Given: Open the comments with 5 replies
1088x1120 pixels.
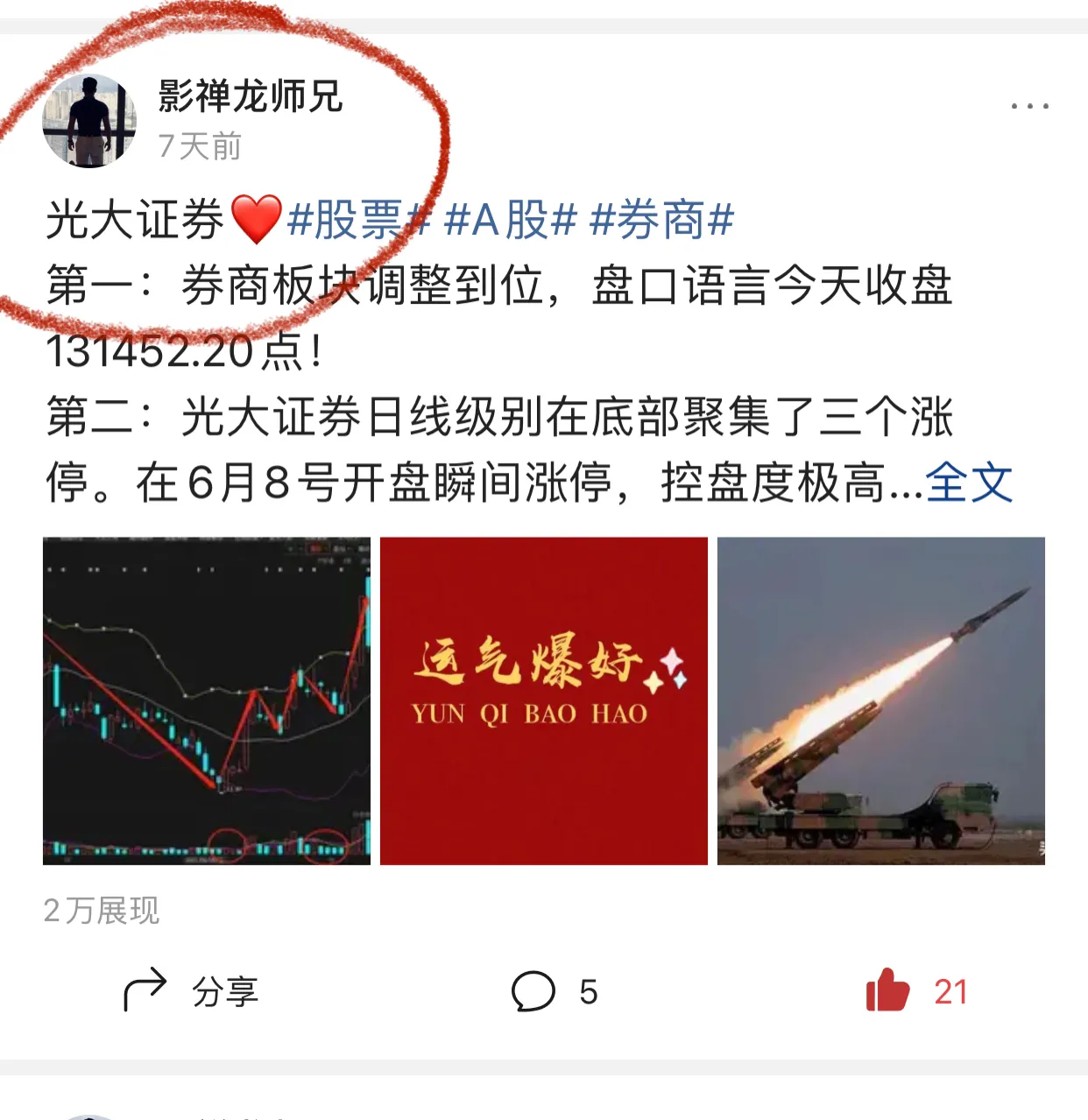Looking at the screenshot, I should coord(554,991).
